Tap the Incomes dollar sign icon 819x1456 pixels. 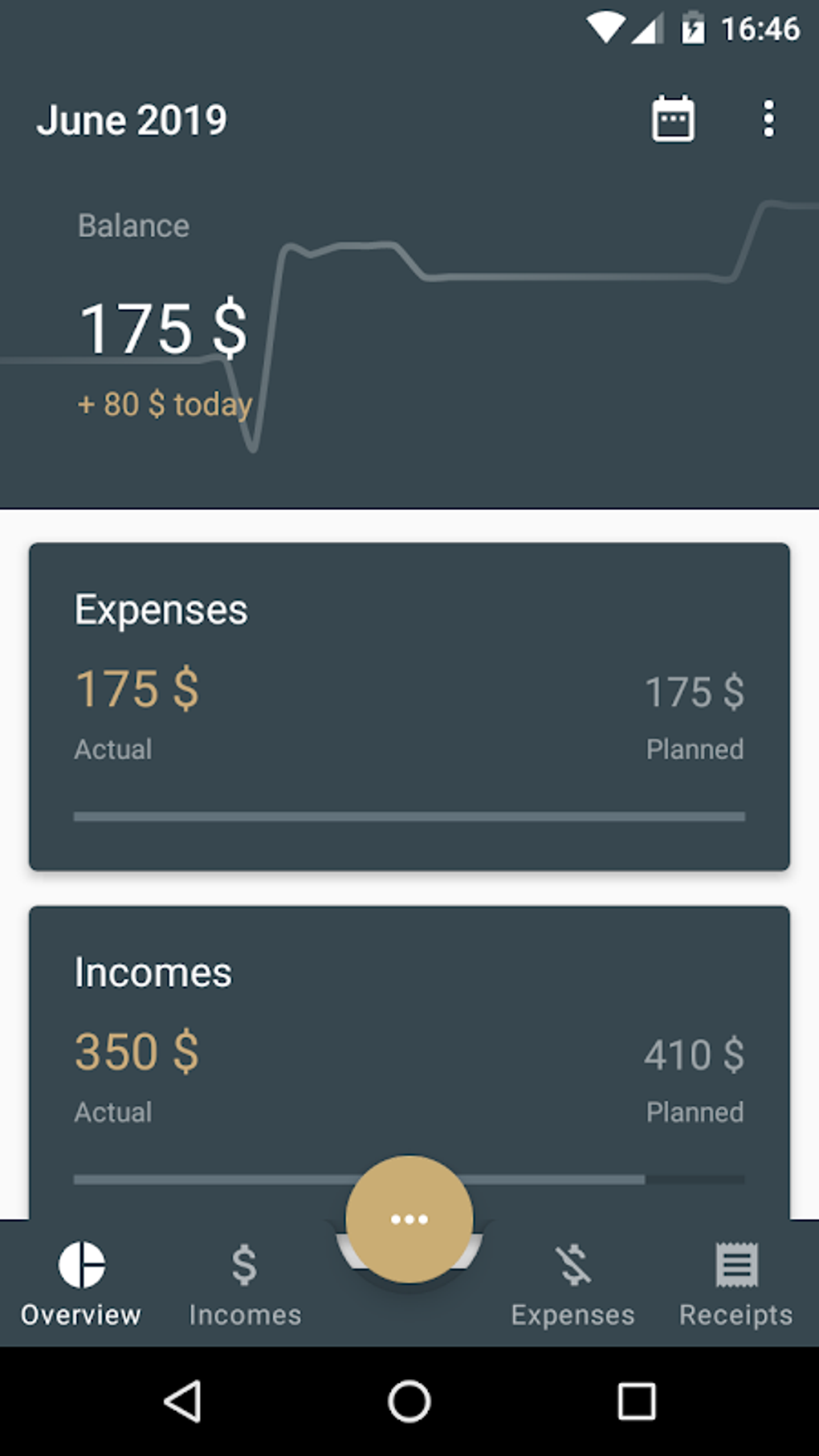(245, 1266)
